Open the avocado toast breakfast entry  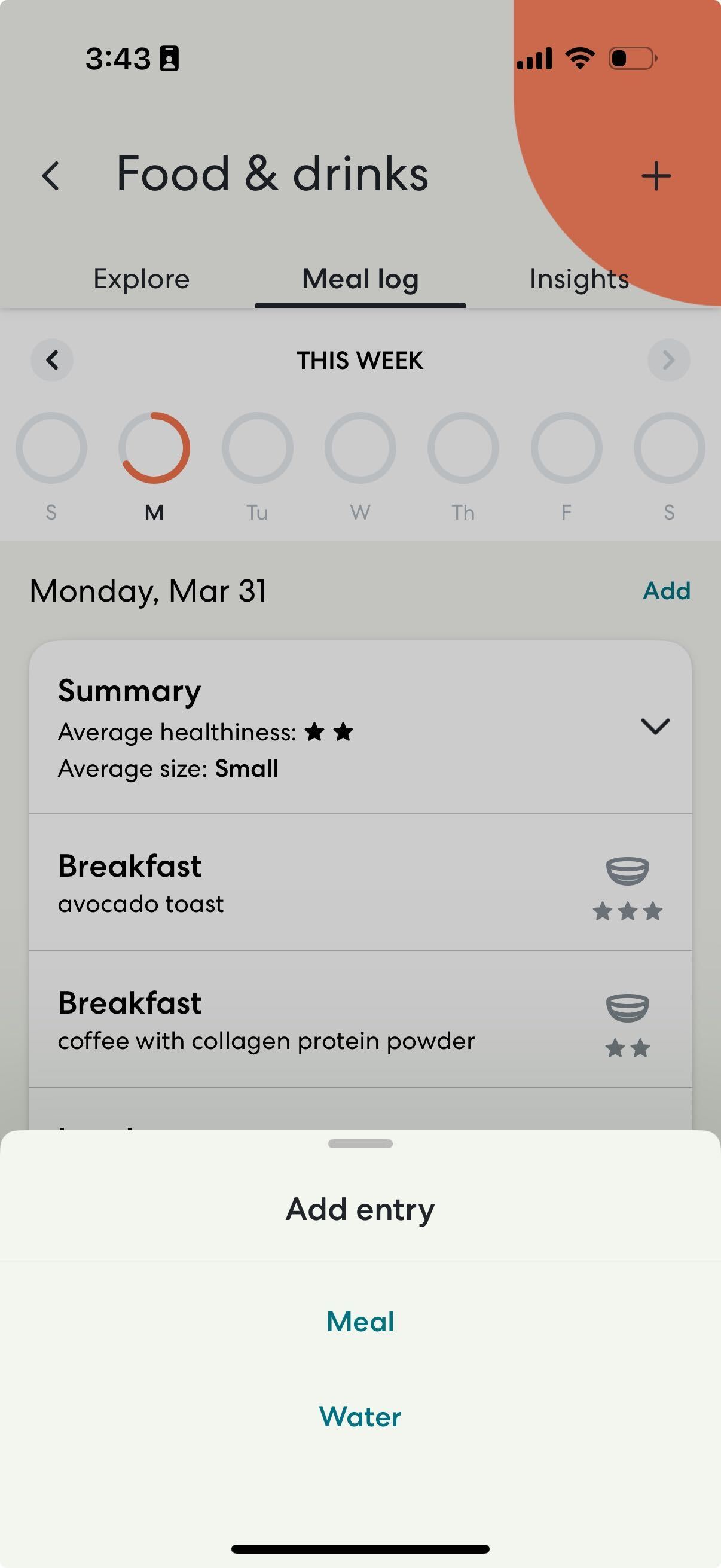[360, 882]
